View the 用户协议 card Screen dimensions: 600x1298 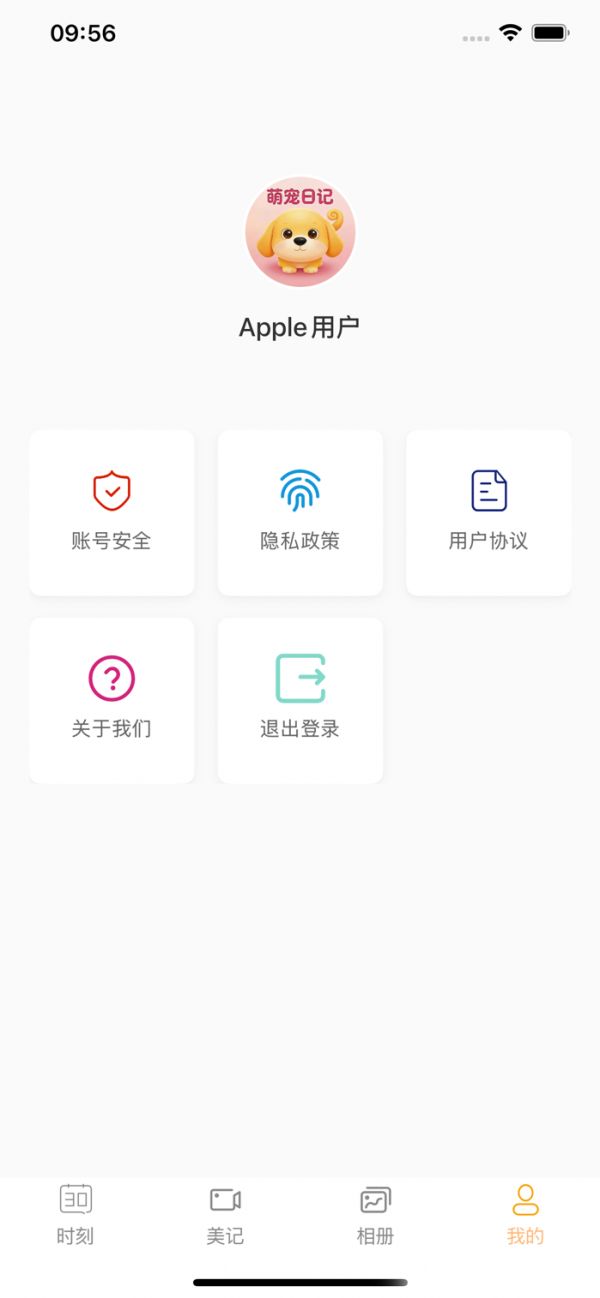point(488,513)
